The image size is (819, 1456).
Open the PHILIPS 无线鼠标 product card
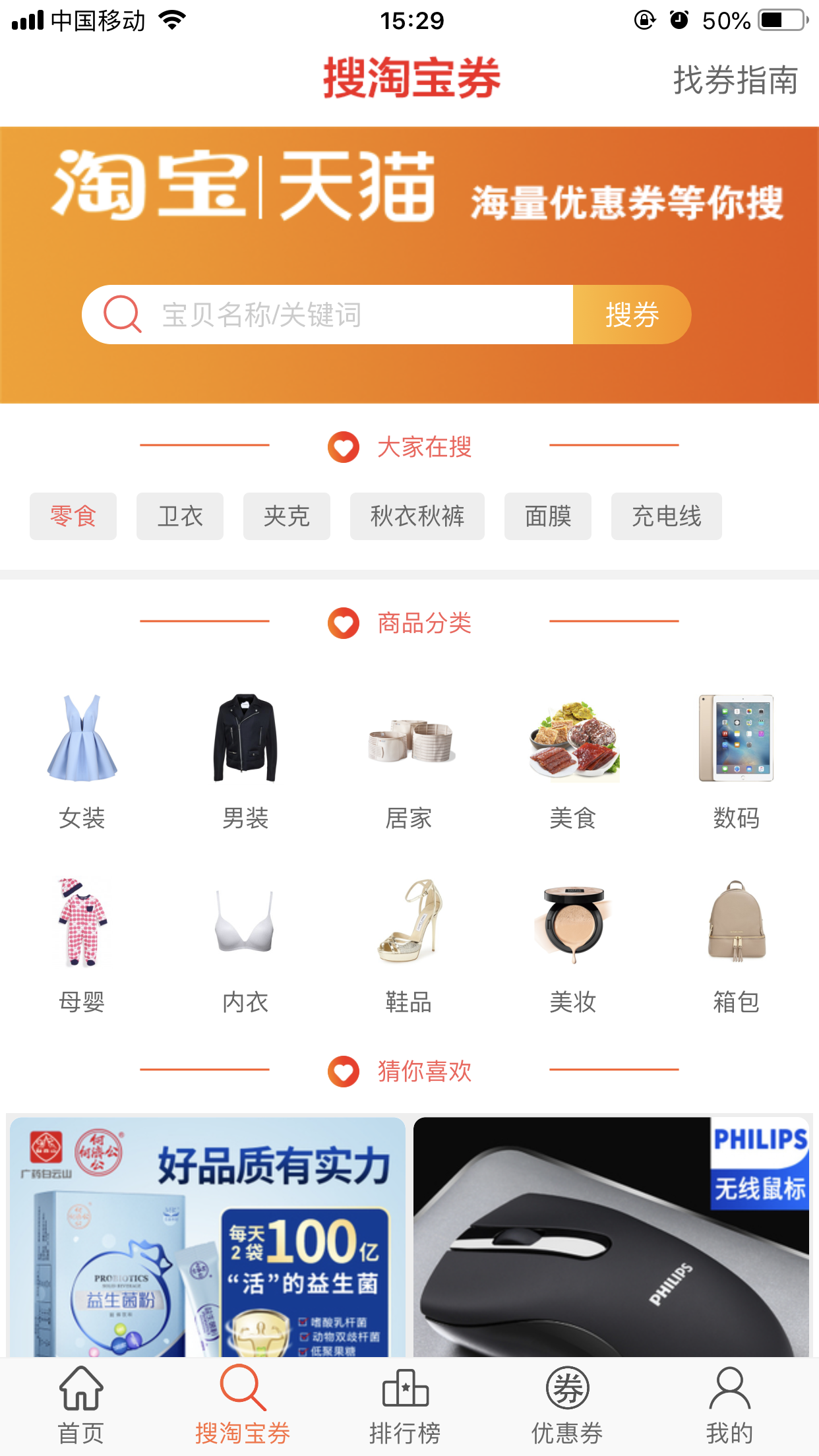(x=611, y=1236)
